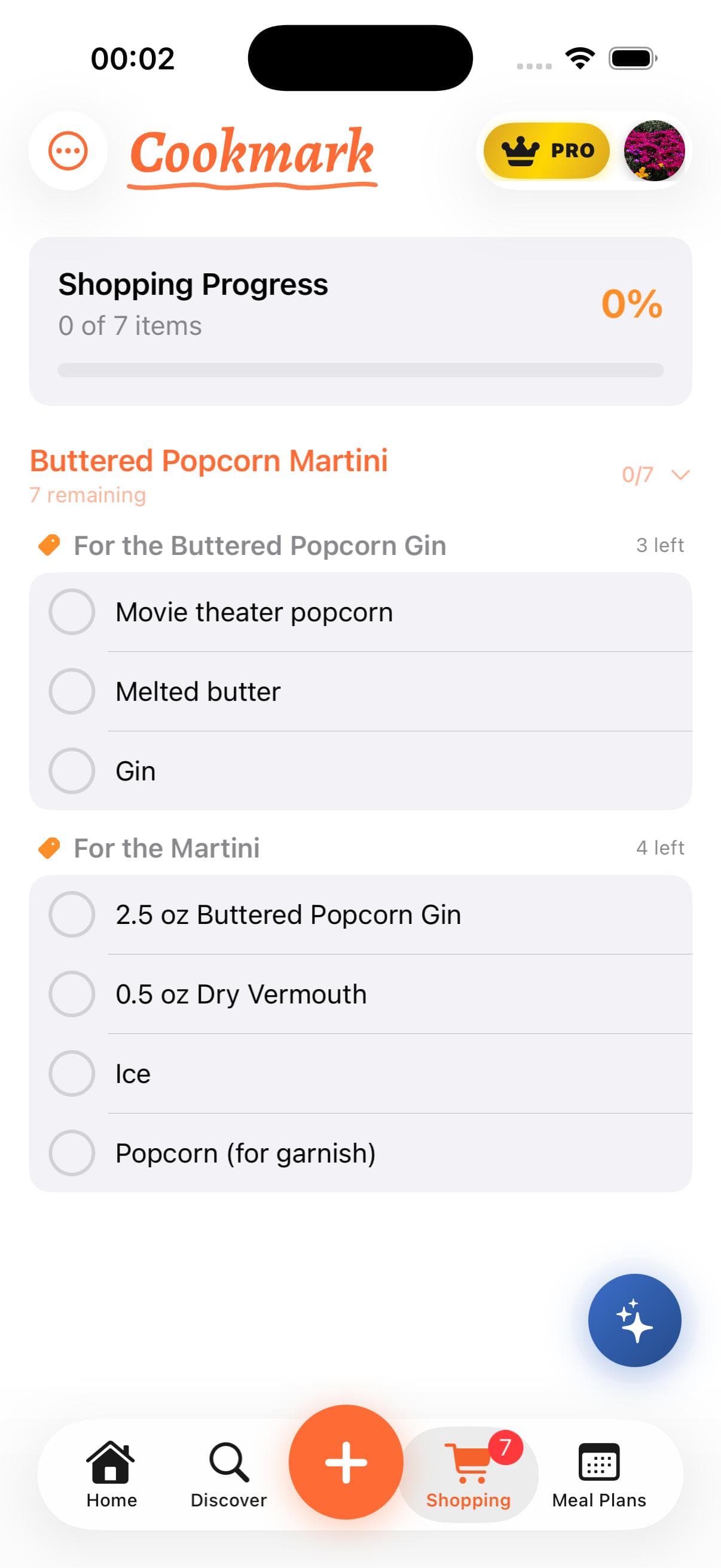Switch to the Home tab
Image resolution: width=721 pixels, height=1568 pixels.
(x=111, y=1474)
